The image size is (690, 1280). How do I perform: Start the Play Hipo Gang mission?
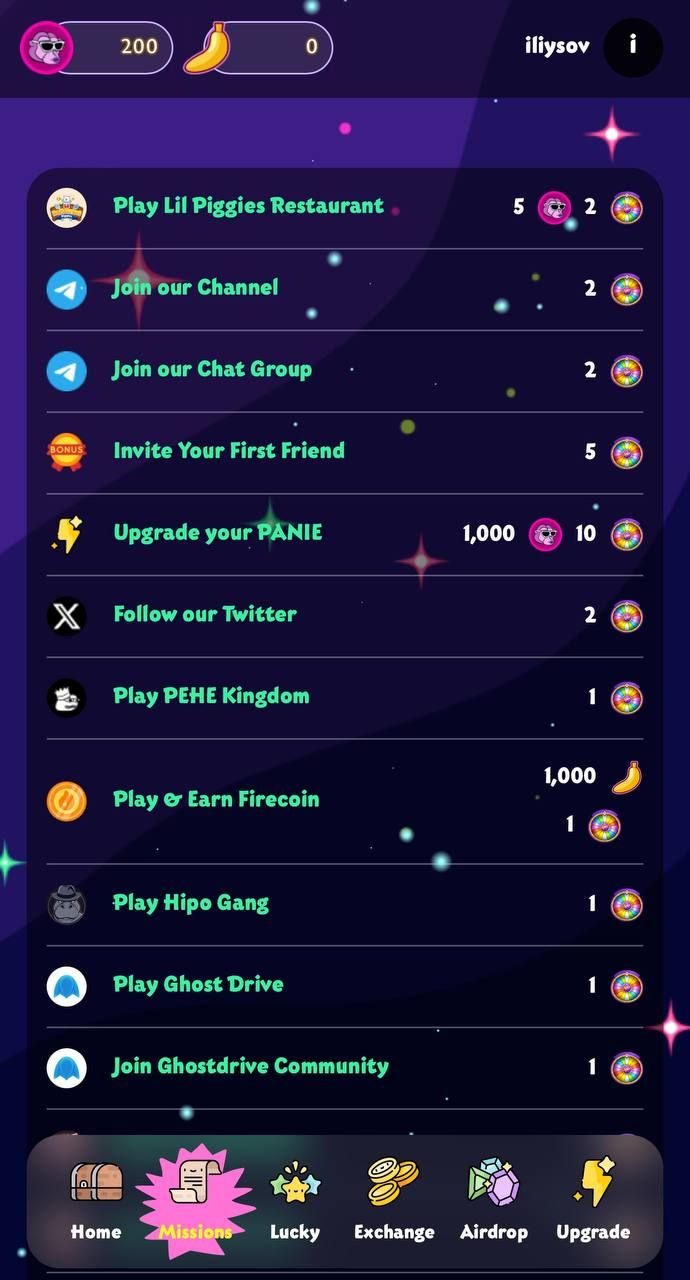[191, 904]
